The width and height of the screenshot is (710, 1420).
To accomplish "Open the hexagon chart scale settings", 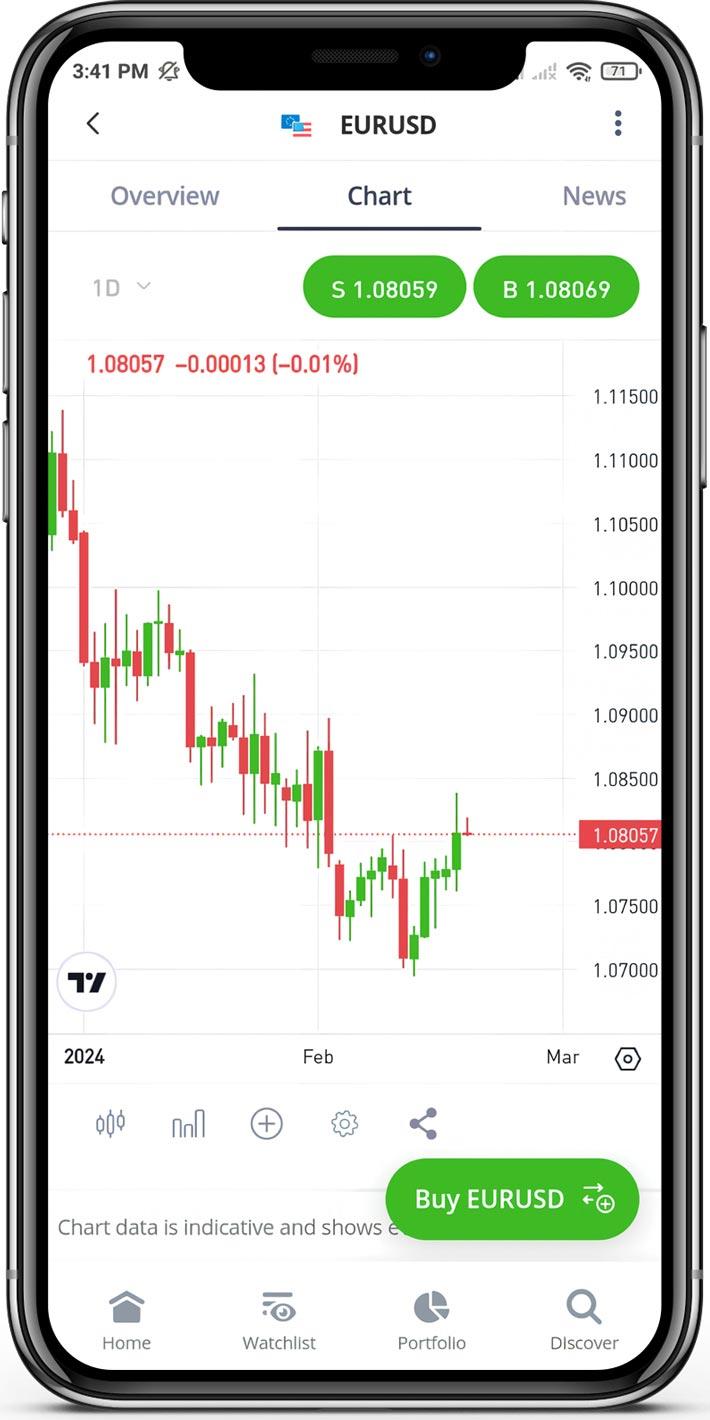I will (x=627, y=1058).
